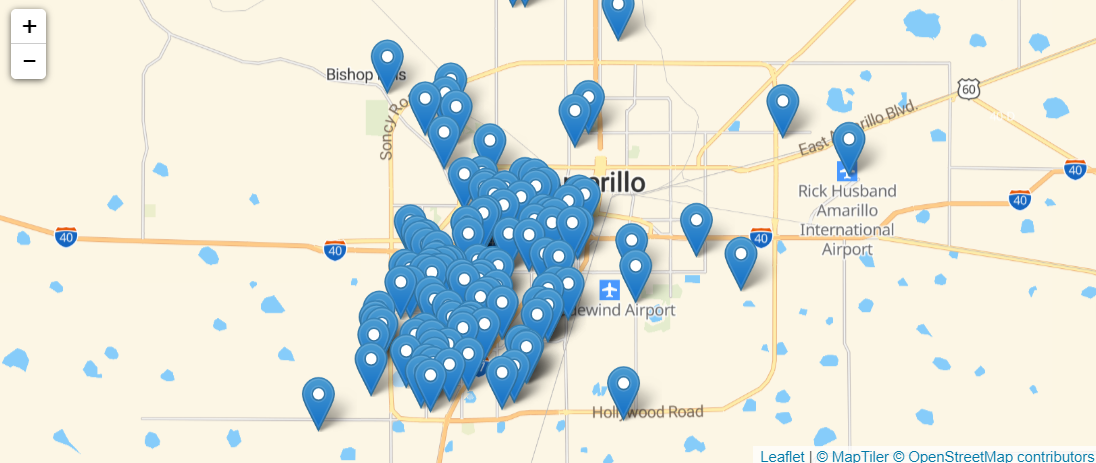
Task: Zoom in on the map
Action: 29,26
